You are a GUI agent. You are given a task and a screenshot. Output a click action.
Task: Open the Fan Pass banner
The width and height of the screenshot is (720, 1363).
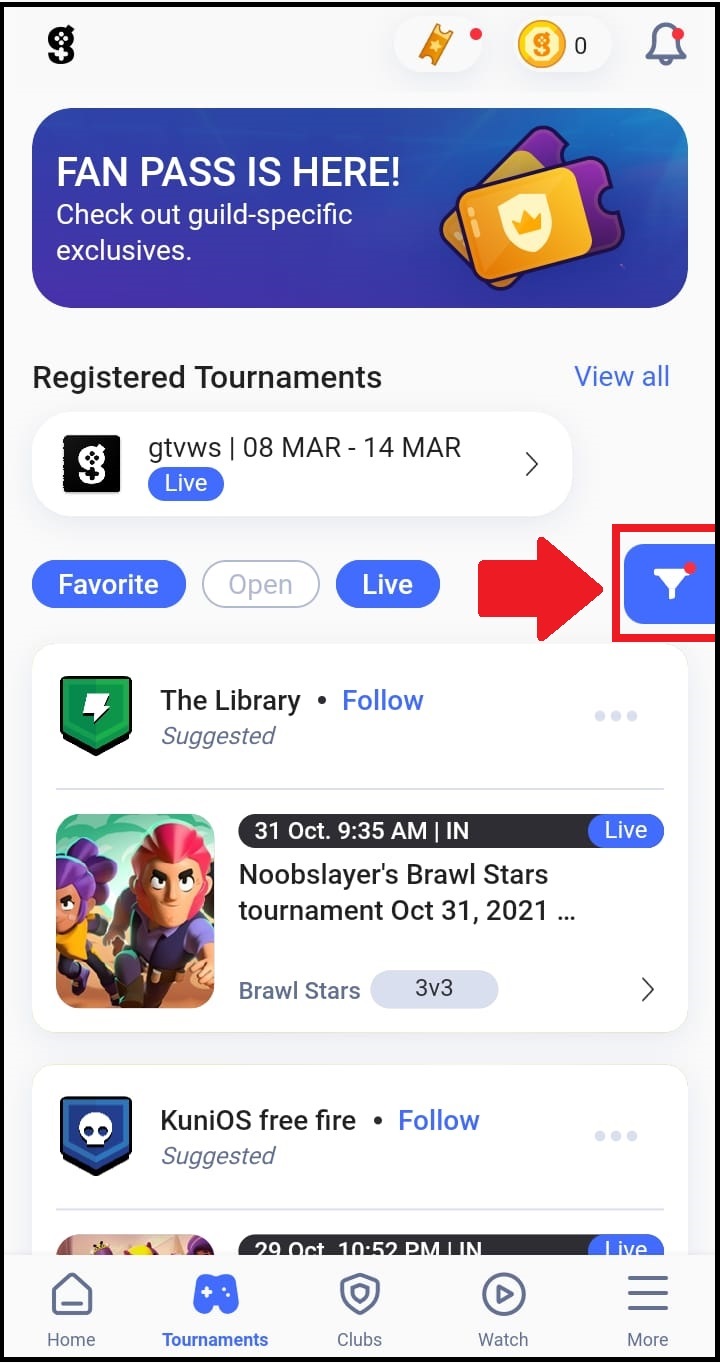[x=360, y=207]
